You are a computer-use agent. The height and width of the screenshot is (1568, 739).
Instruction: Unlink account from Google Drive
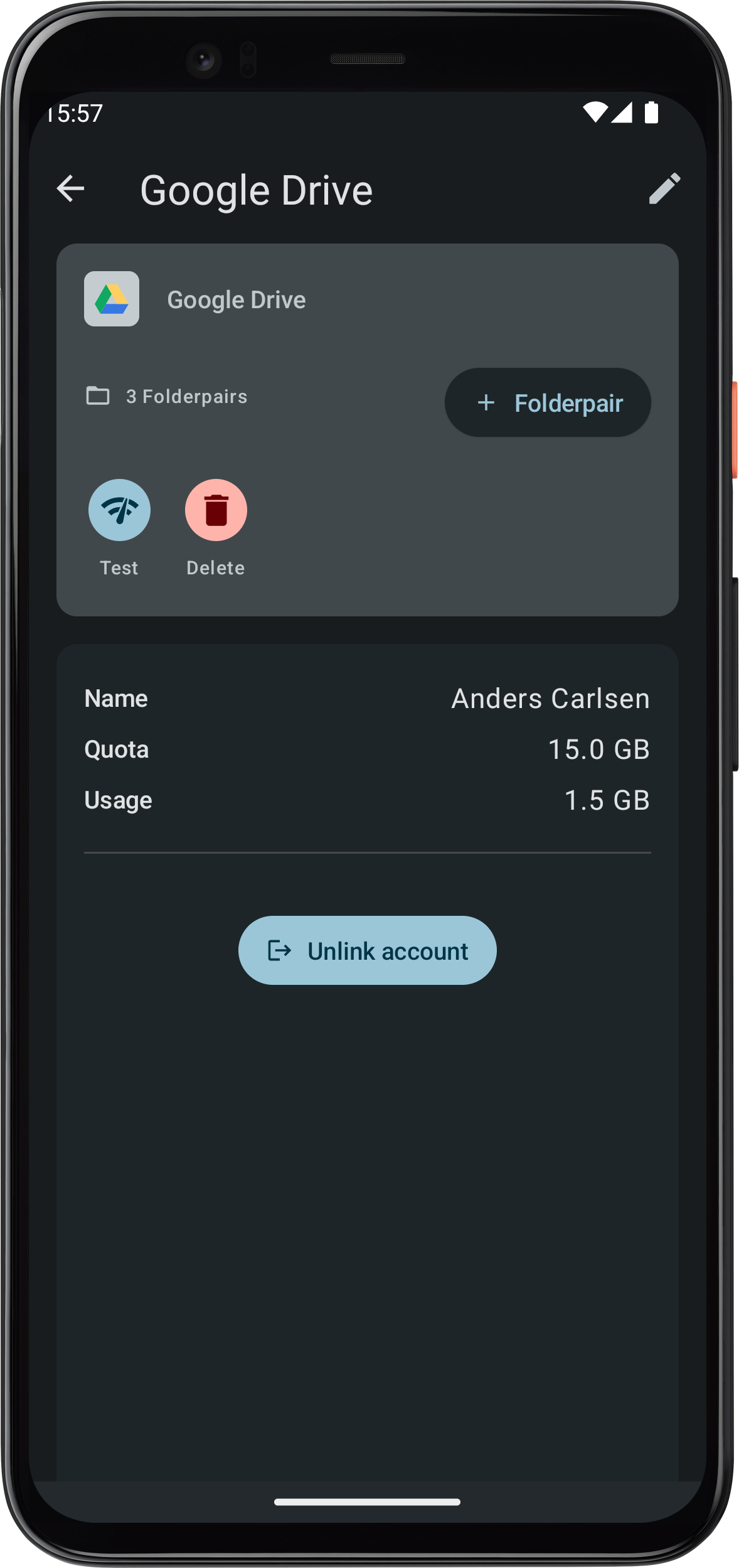click(368, 950)
